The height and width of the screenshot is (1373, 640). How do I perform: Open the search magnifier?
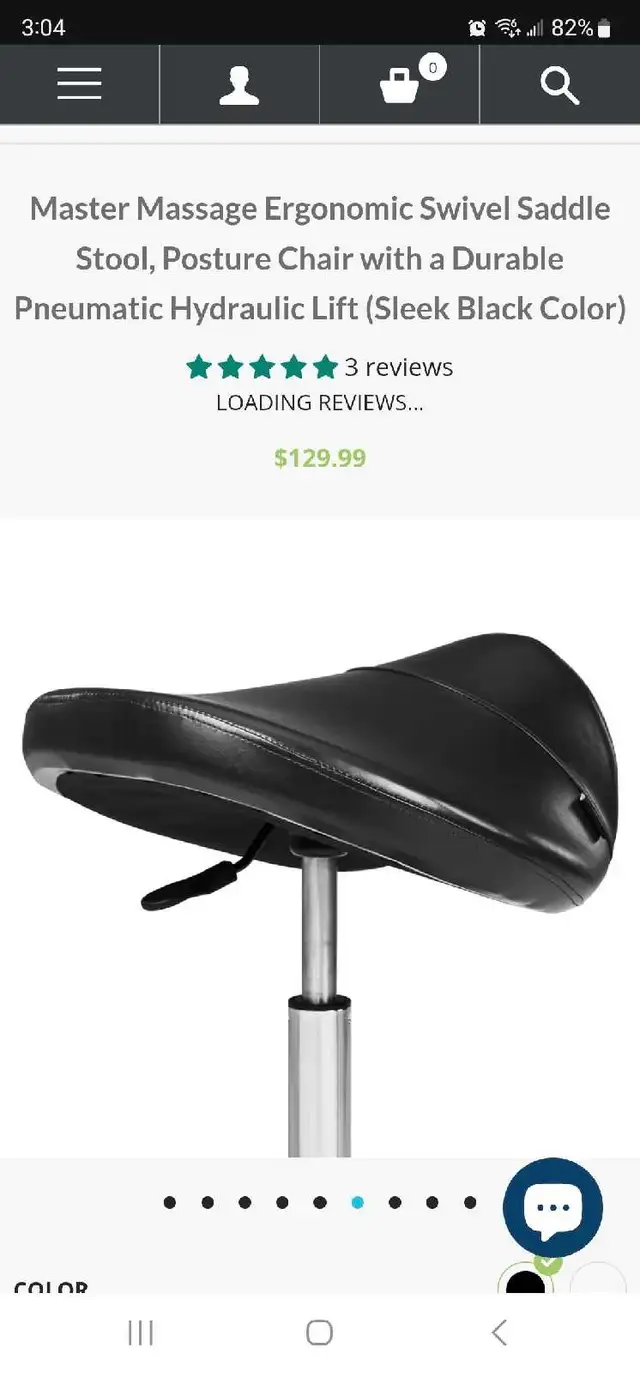click(x=560, y=85)
